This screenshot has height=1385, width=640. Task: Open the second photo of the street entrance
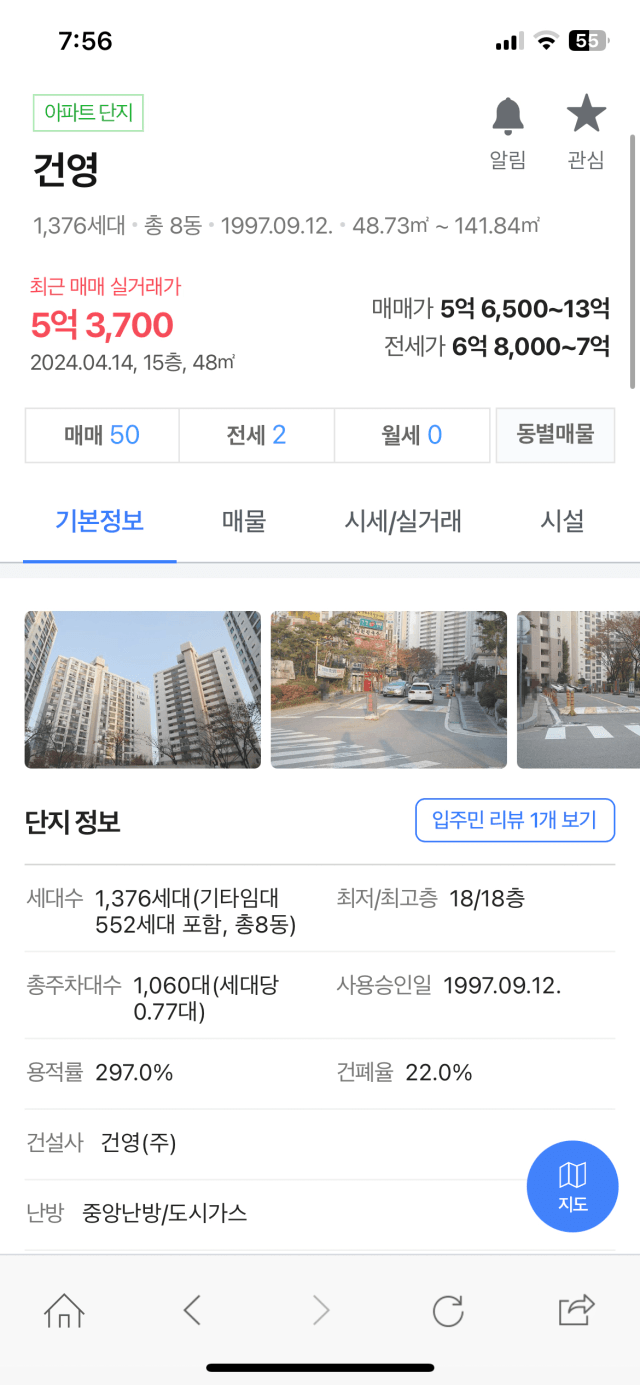pyautogui.click(x=389, y=689)
